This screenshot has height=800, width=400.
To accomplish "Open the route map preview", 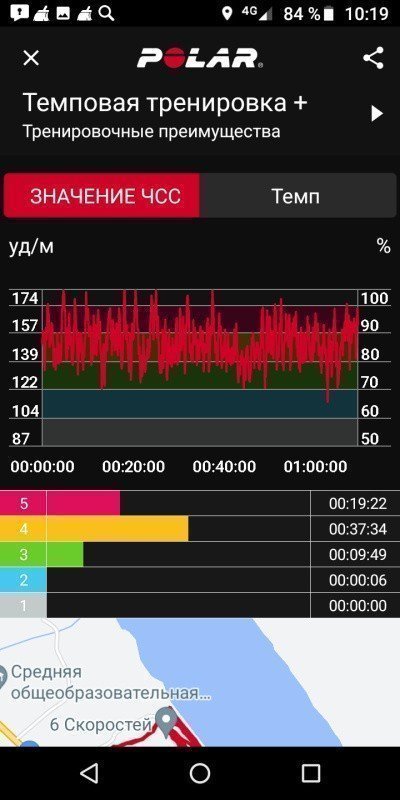I will point(200,682).
